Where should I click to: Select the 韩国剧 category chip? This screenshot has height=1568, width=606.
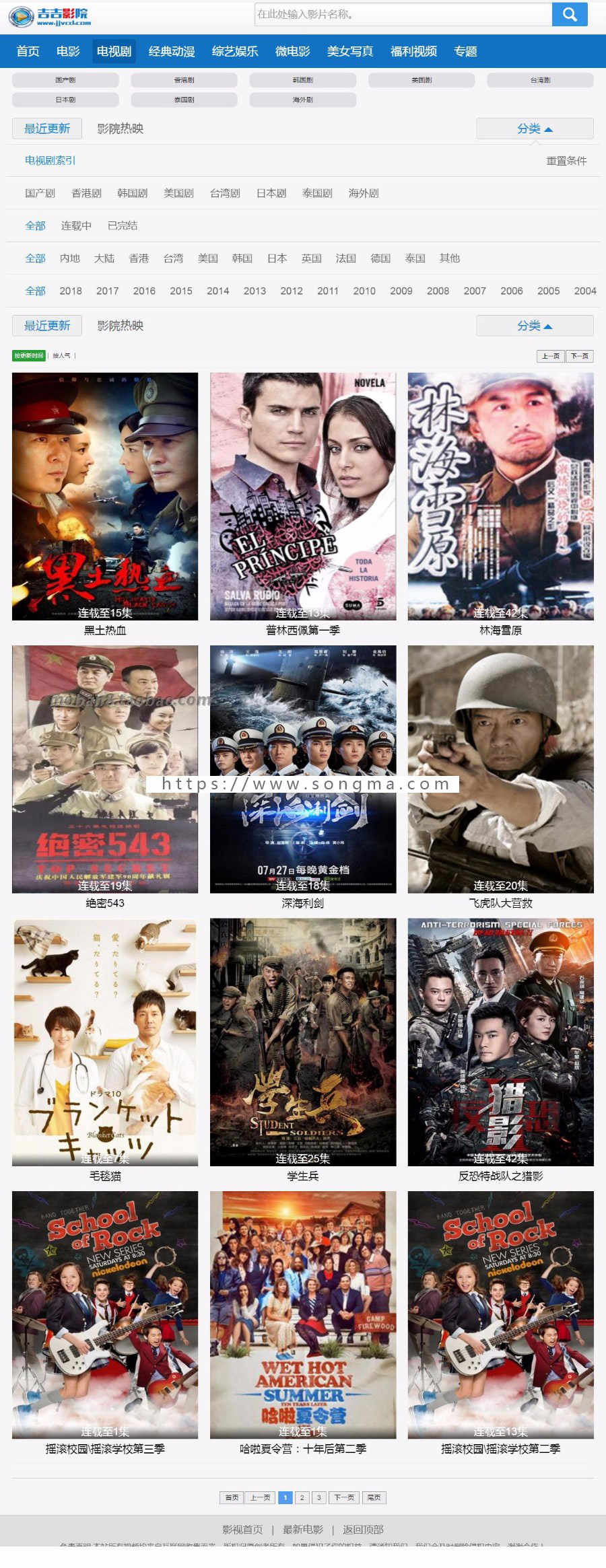(302, 80)
